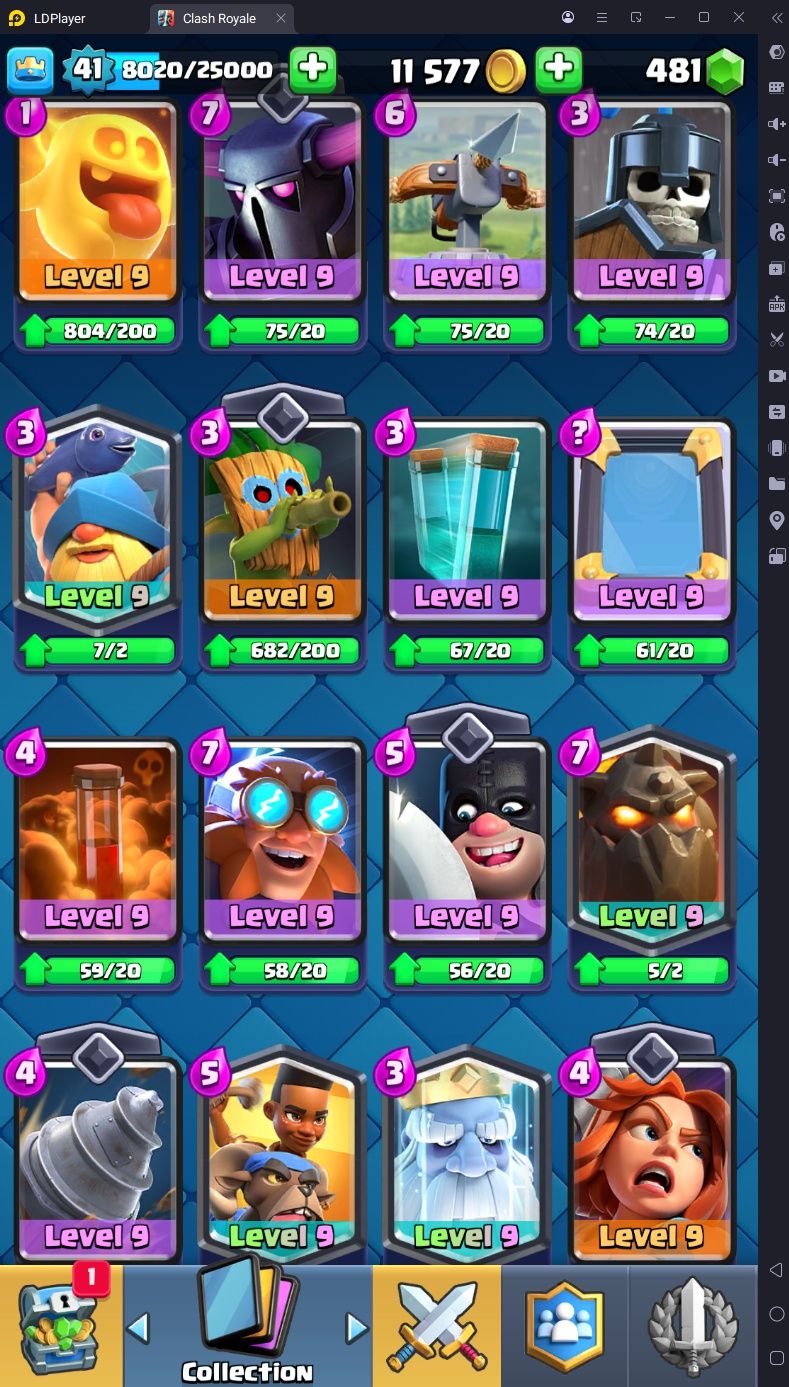Select the Valkyrie card
The image size is (789, 1387).
(x=652, y=1160)
